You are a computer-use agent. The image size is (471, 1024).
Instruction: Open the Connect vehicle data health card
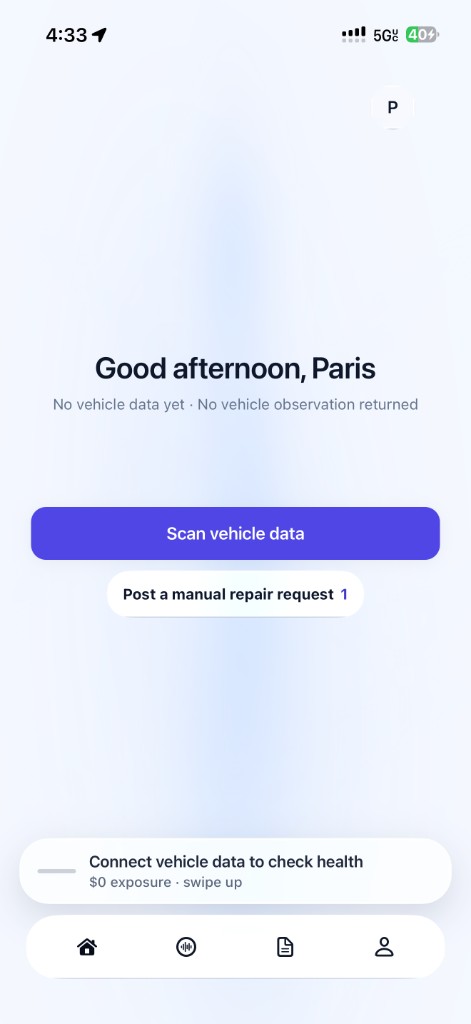(x=235, y=871)
